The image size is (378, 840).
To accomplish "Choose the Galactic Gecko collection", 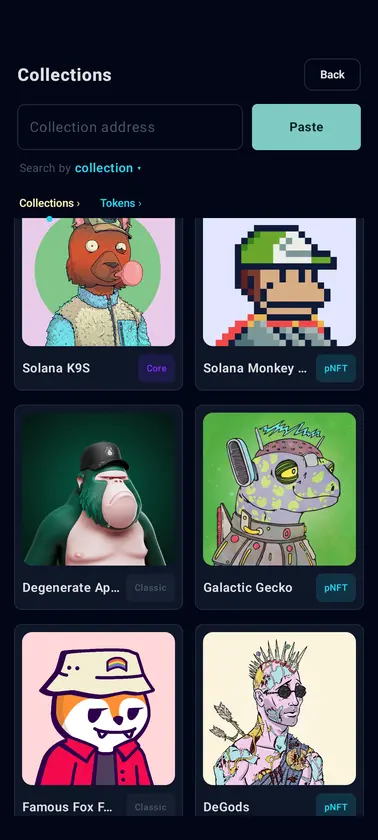I will (x=279, y=507).
